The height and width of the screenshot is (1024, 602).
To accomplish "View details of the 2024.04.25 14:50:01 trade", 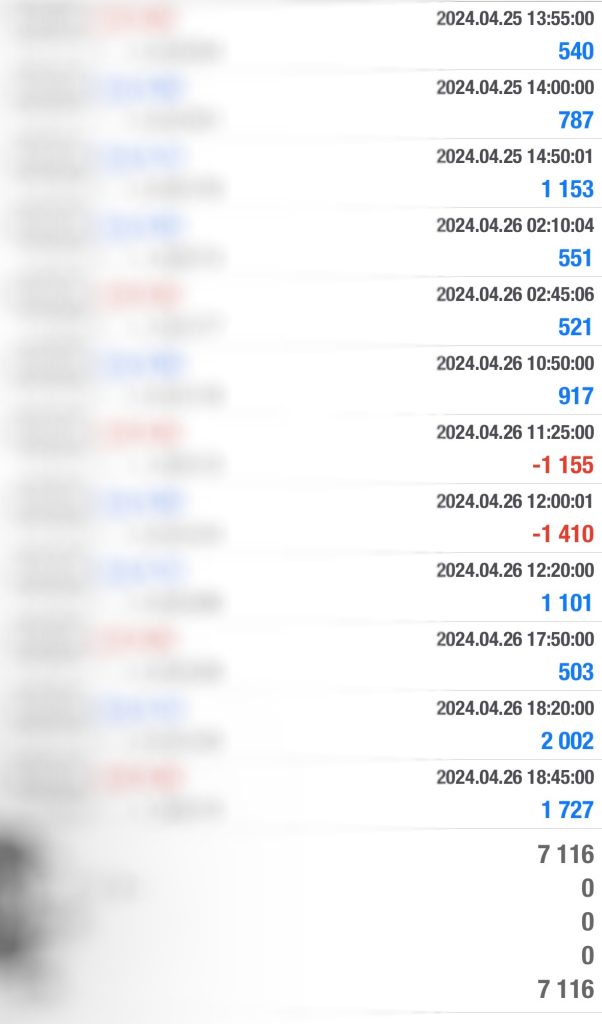I will 300,173.
